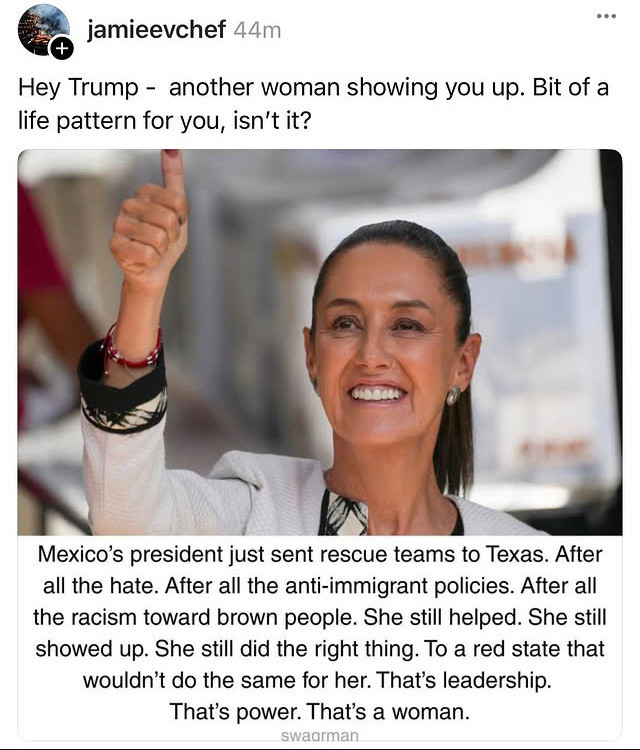Image resolution: width=640 pixels, height=750 pixels.
Task: Open the post's three-dot overflow menu
Action: [x=607, y=17]
